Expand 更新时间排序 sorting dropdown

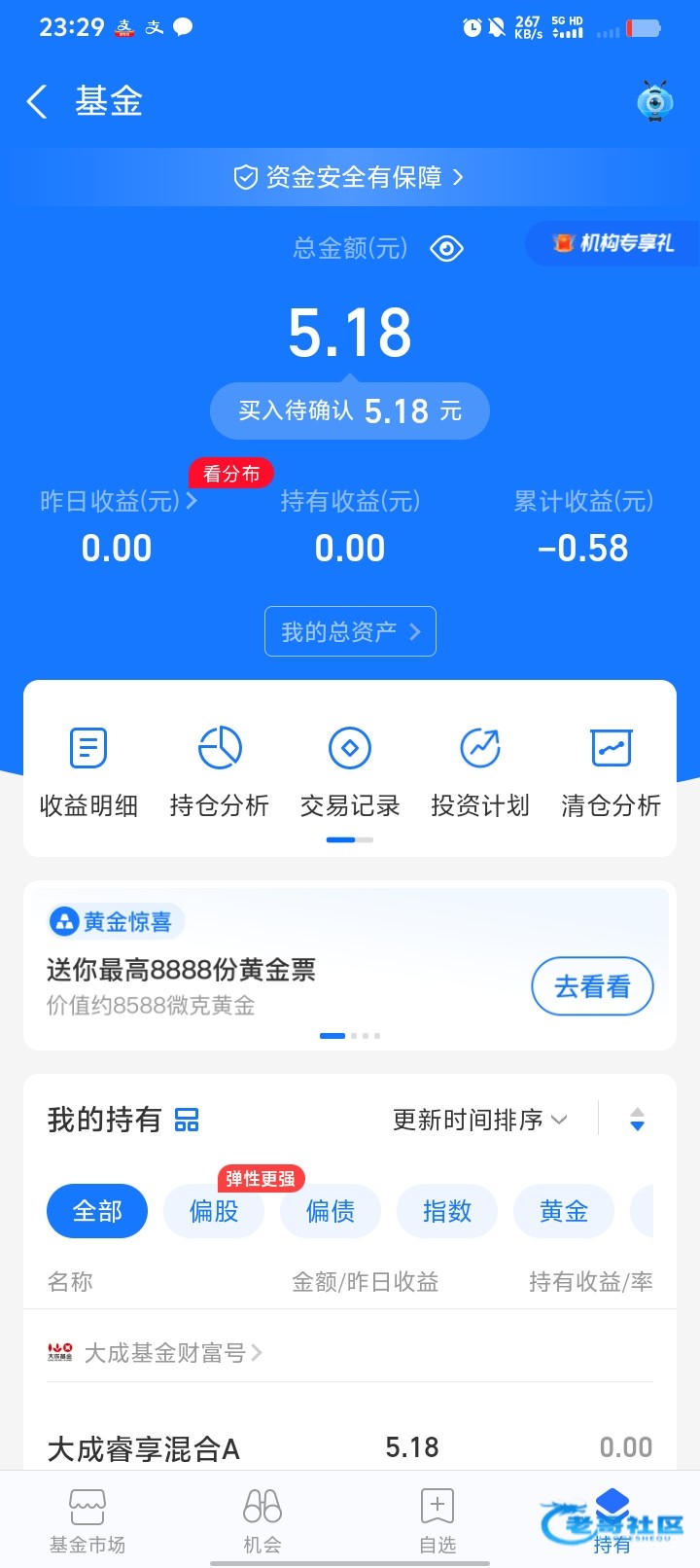pyautogui.click(x=479, y=1120)
